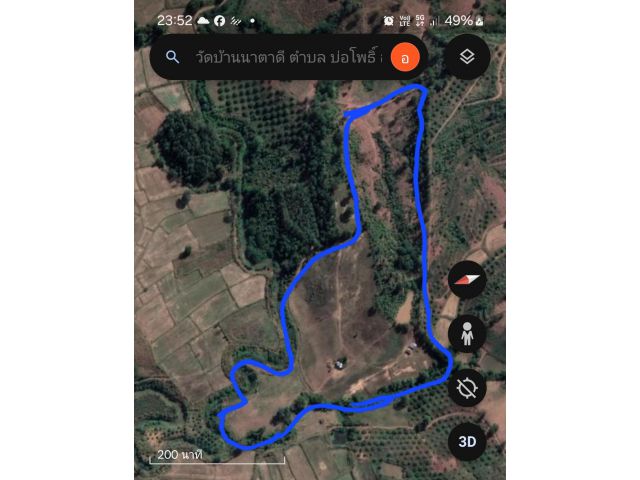The width and height of the screenshot is (640, 480).
Task: Enter Street View with the pegman button
Action: pos(467,334)
